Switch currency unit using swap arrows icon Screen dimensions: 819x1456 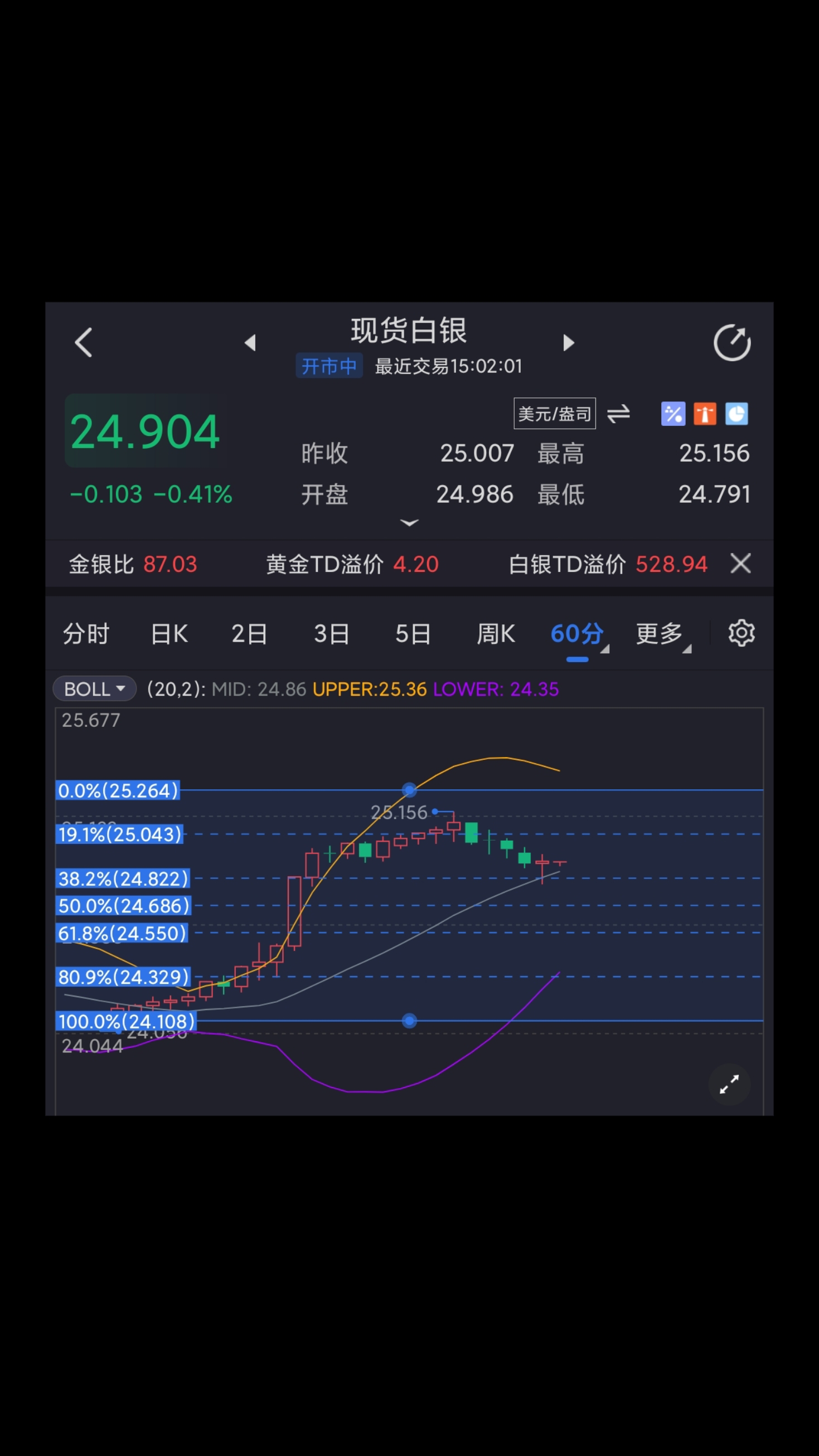pyautogui.click(x=618, y=414)
